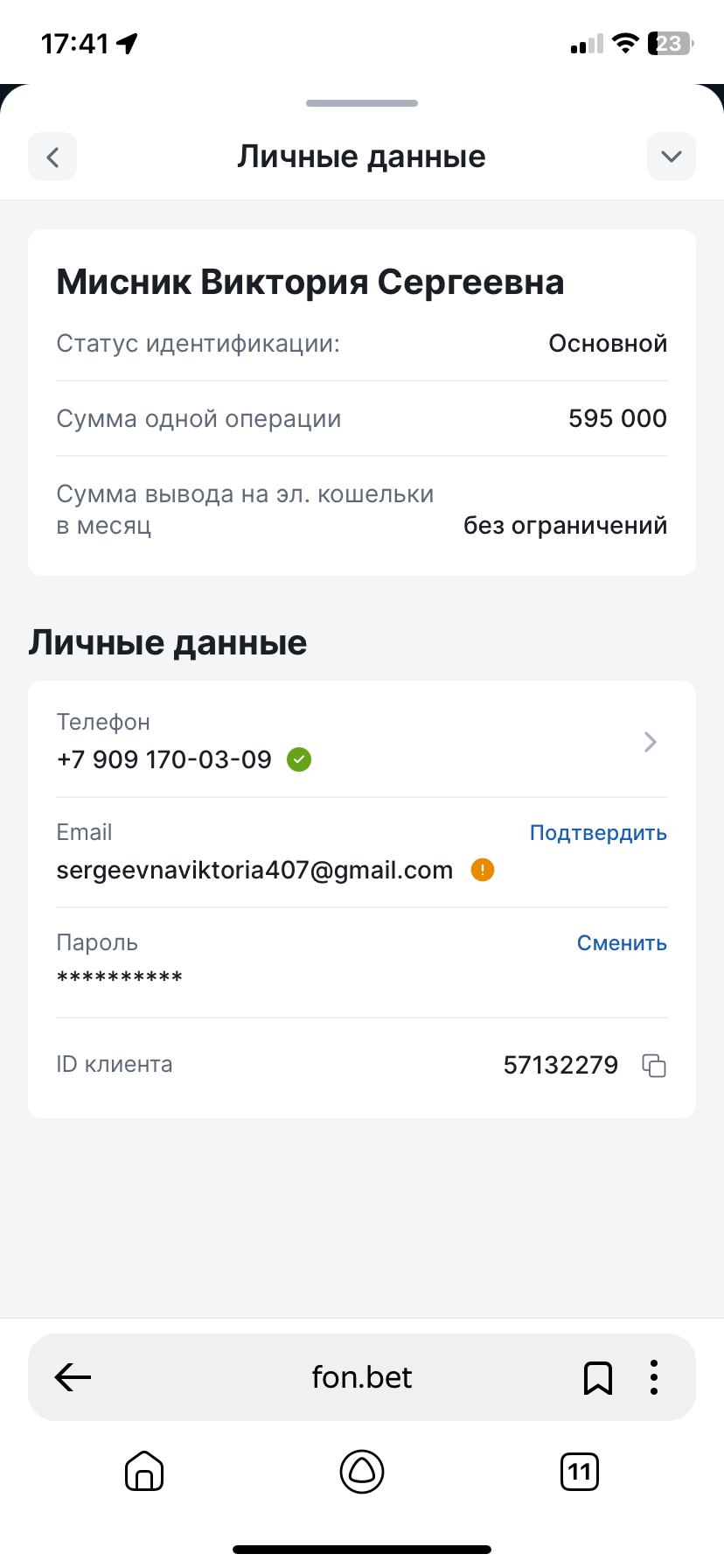Bookmark this page in the browser
This screenshot has width=724, height=1568.
coord(598,1377)
